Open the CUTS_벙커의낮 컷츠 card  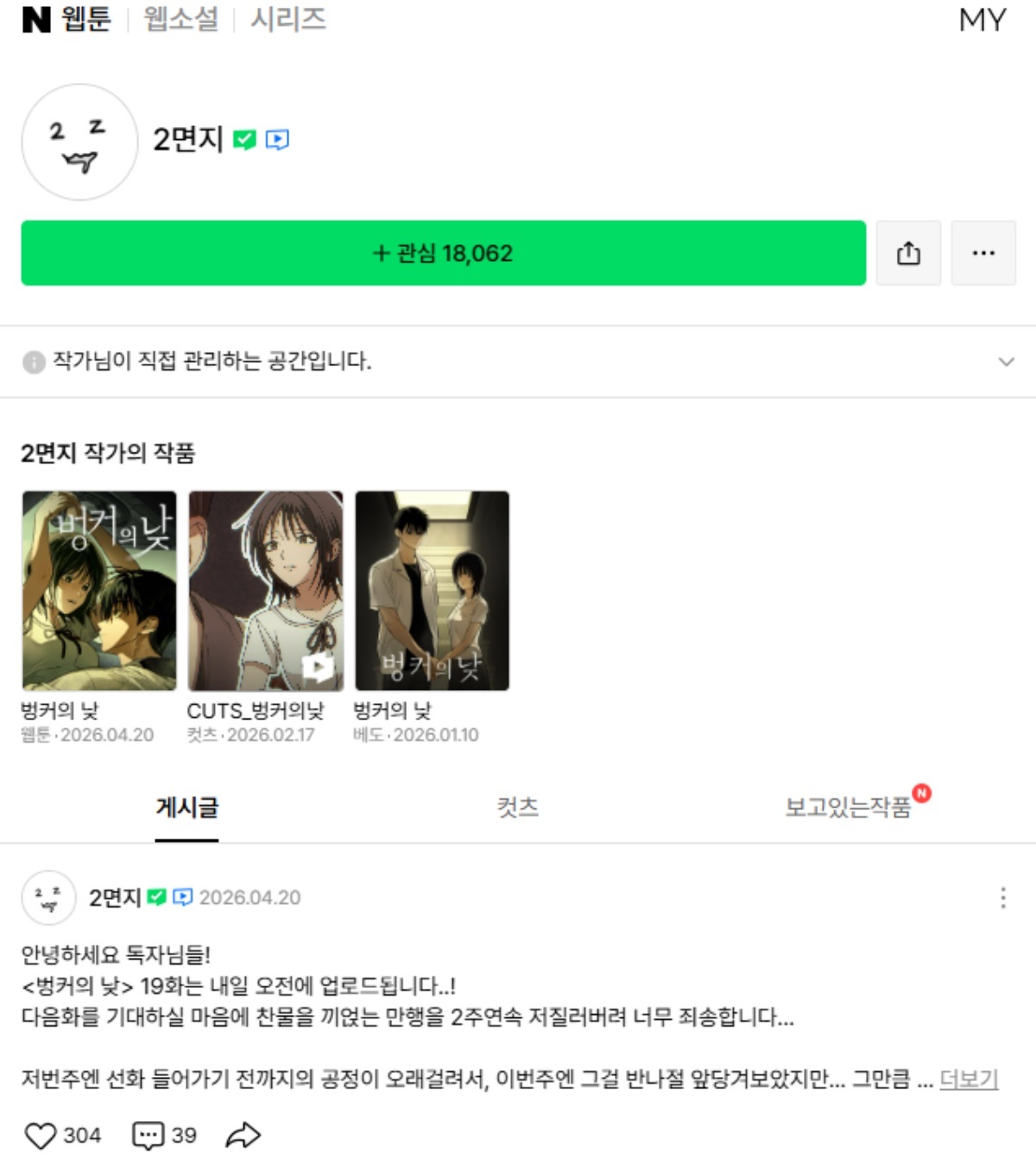coord(266,592)
